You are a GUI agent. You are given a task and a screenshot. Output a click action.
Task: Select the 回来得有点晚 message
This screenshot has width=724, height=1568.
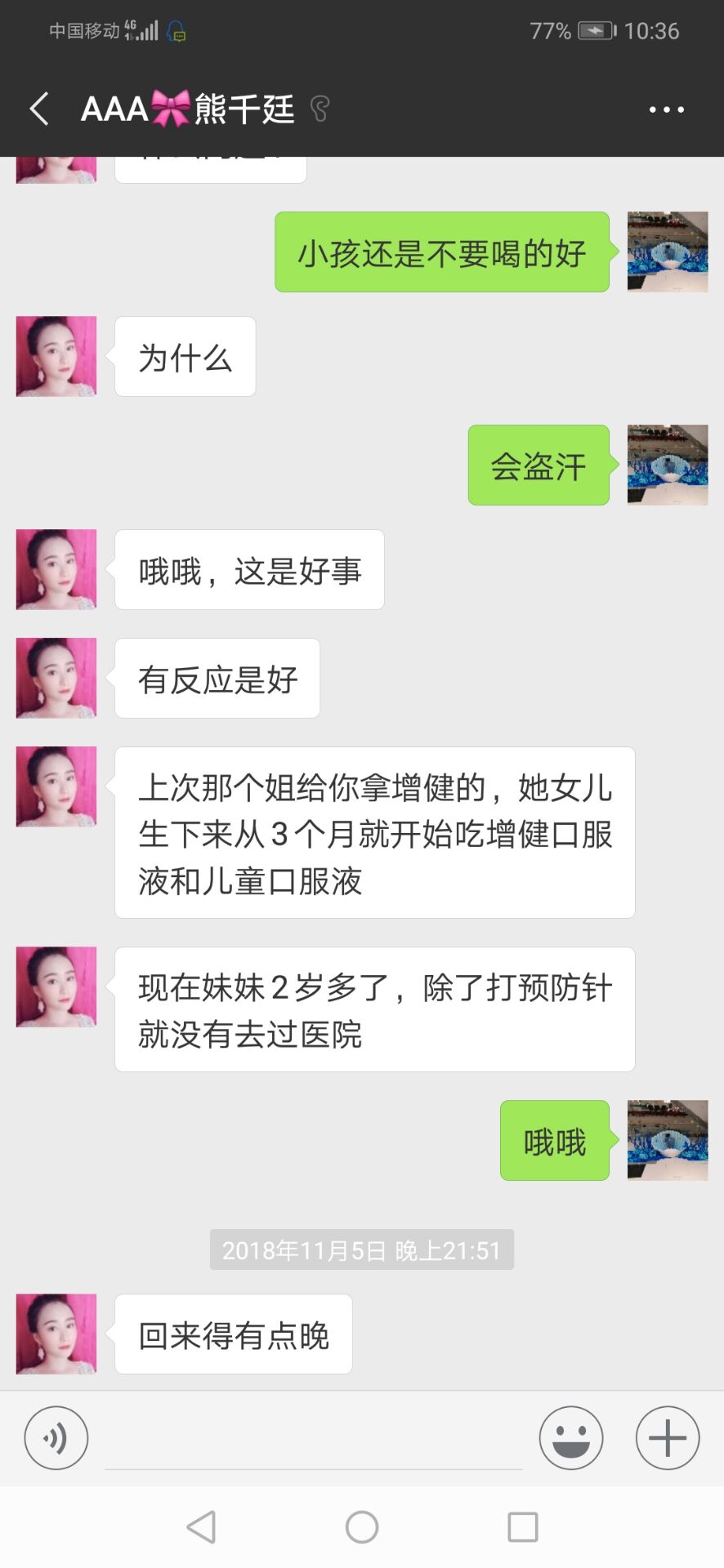coord(232,1334)
